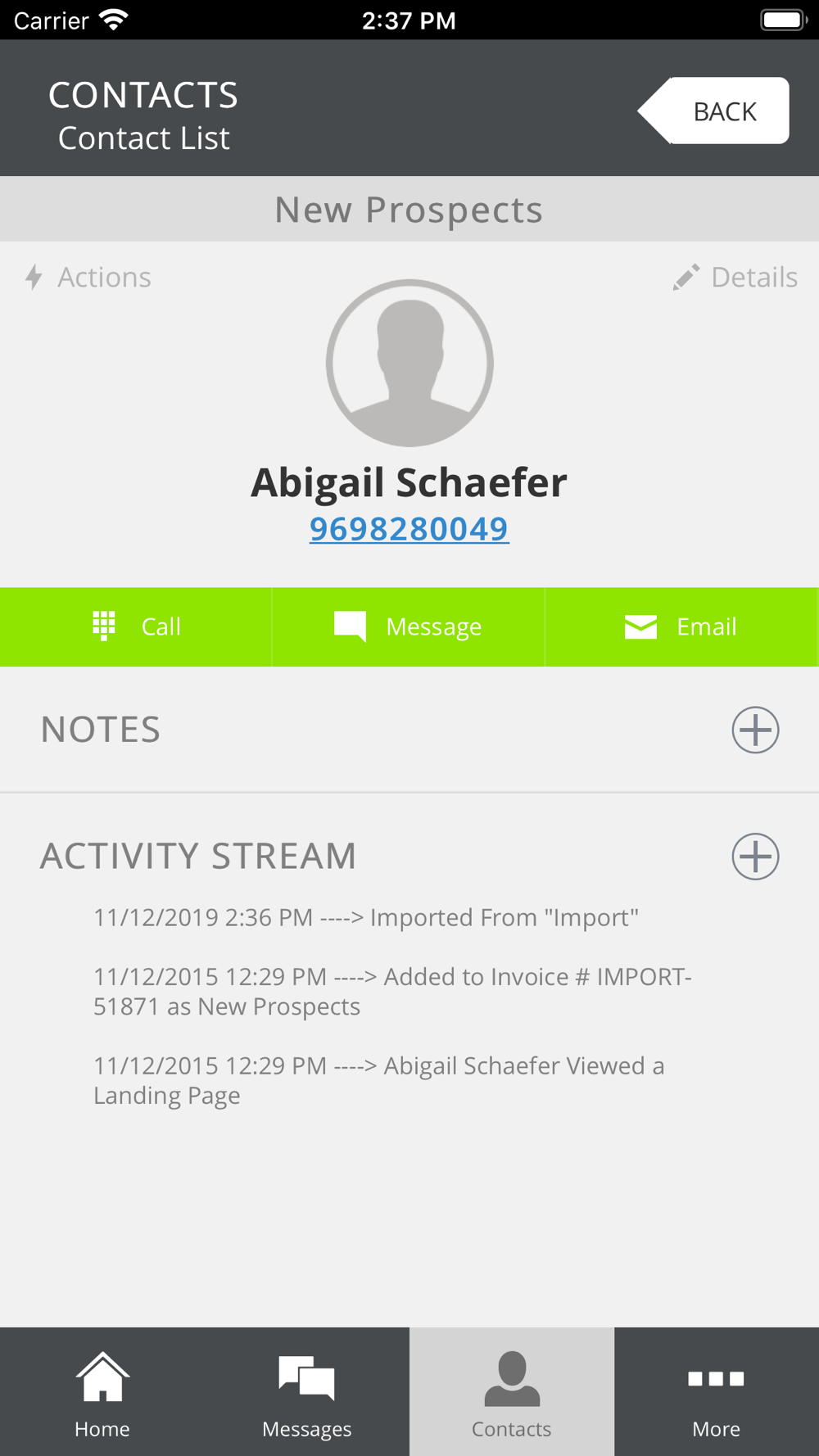Viewport: 819px width, 1456px height.
Task: Open the More tab
Action: [717, 1392]
